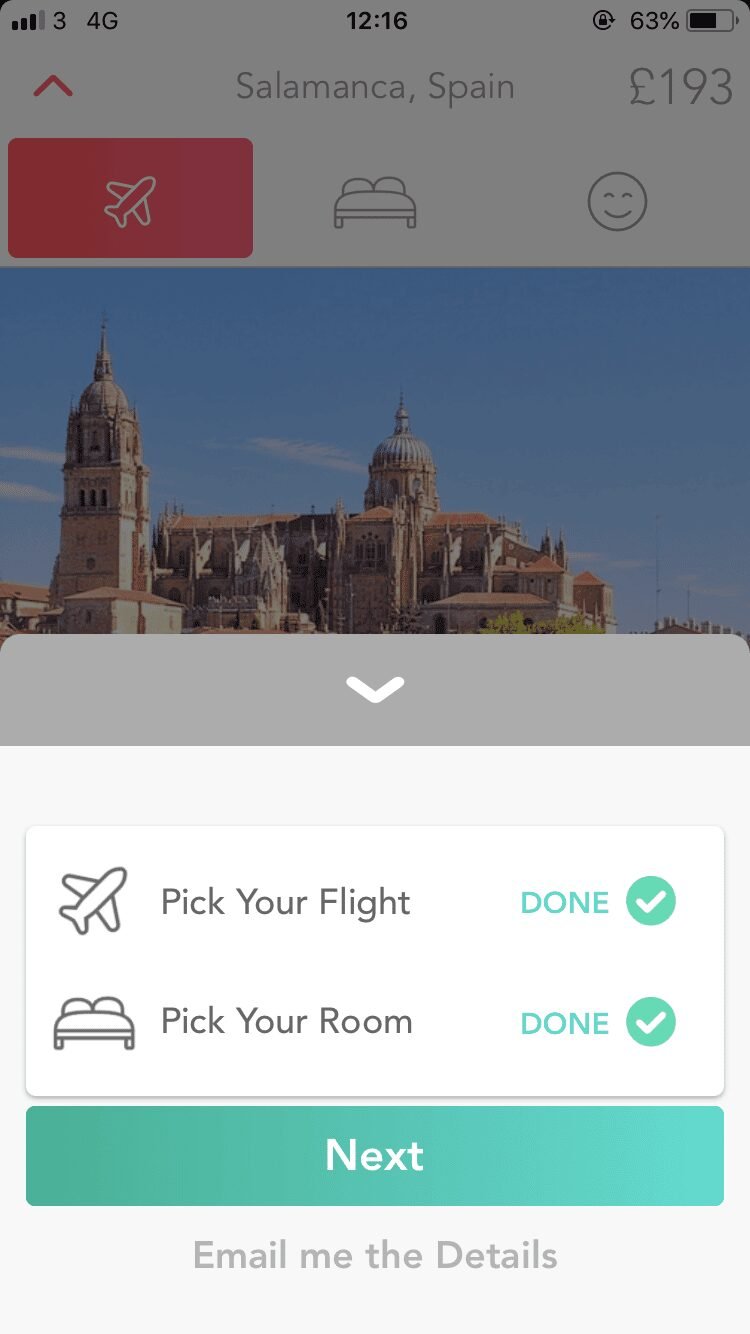Tap the orientation lock icon in status bar
Viewport: 750px width, 1334px height.
[x=604, y=20]
